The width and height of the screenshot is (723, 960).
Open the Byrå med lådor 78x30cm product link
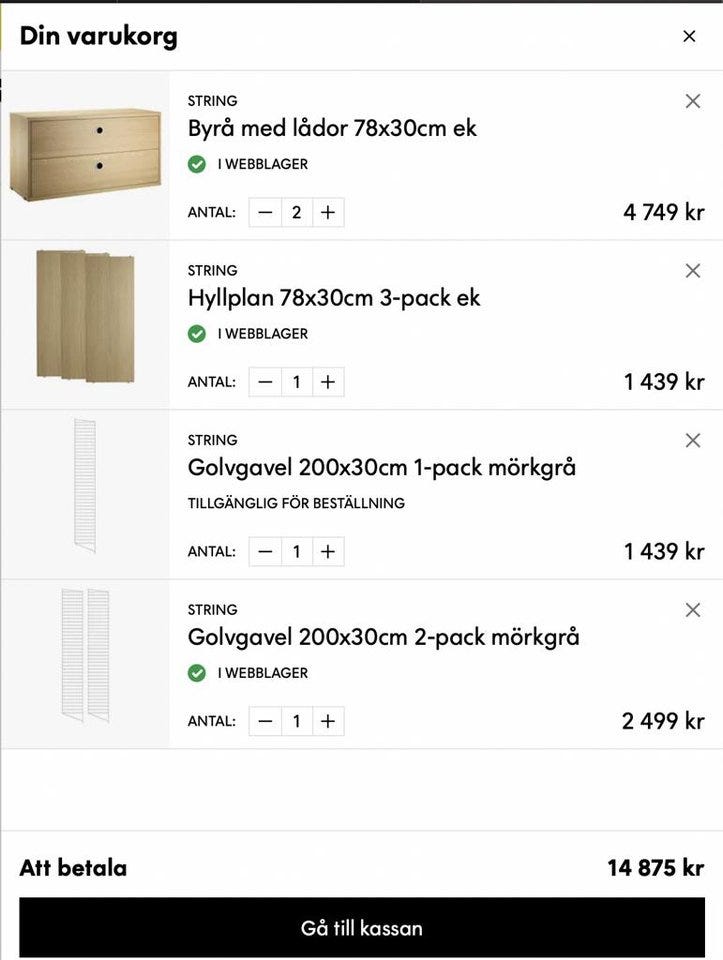[333, 129]
